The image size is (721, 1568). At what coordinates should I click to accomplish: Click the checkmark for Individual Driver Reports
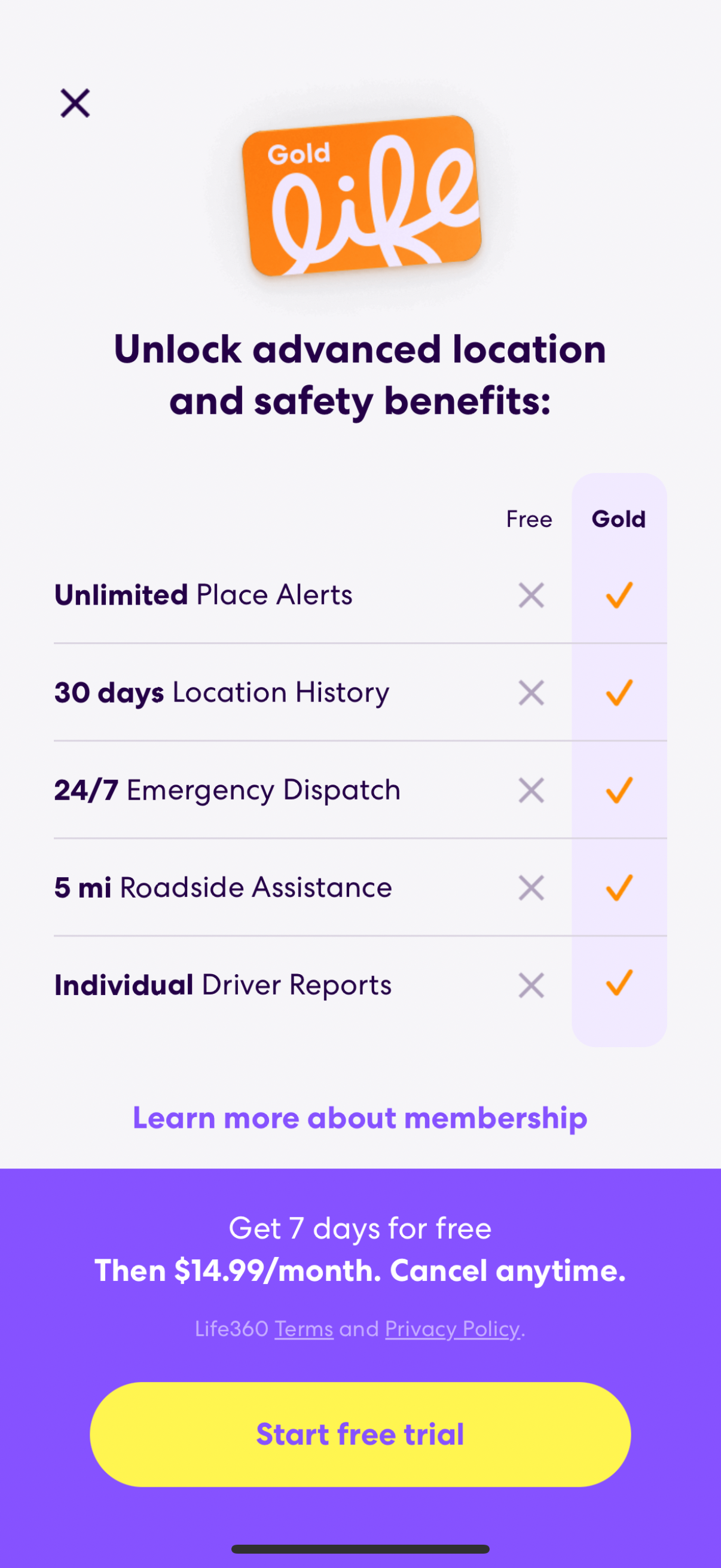tap(619, 984)
